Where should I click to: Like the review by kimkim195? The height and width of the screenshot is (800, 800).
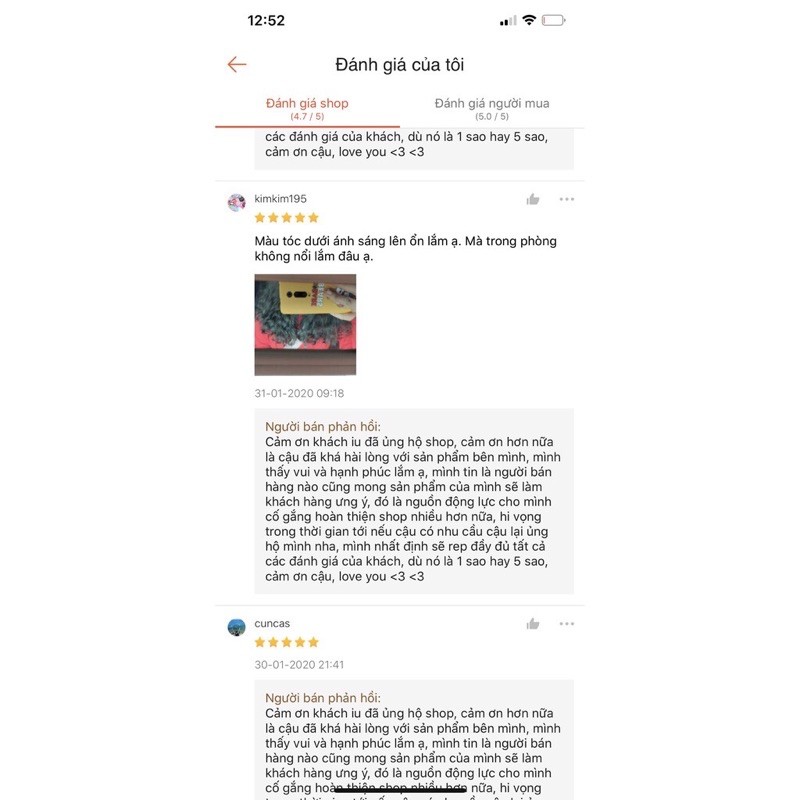pyautogui.click(x=533, y=199)
